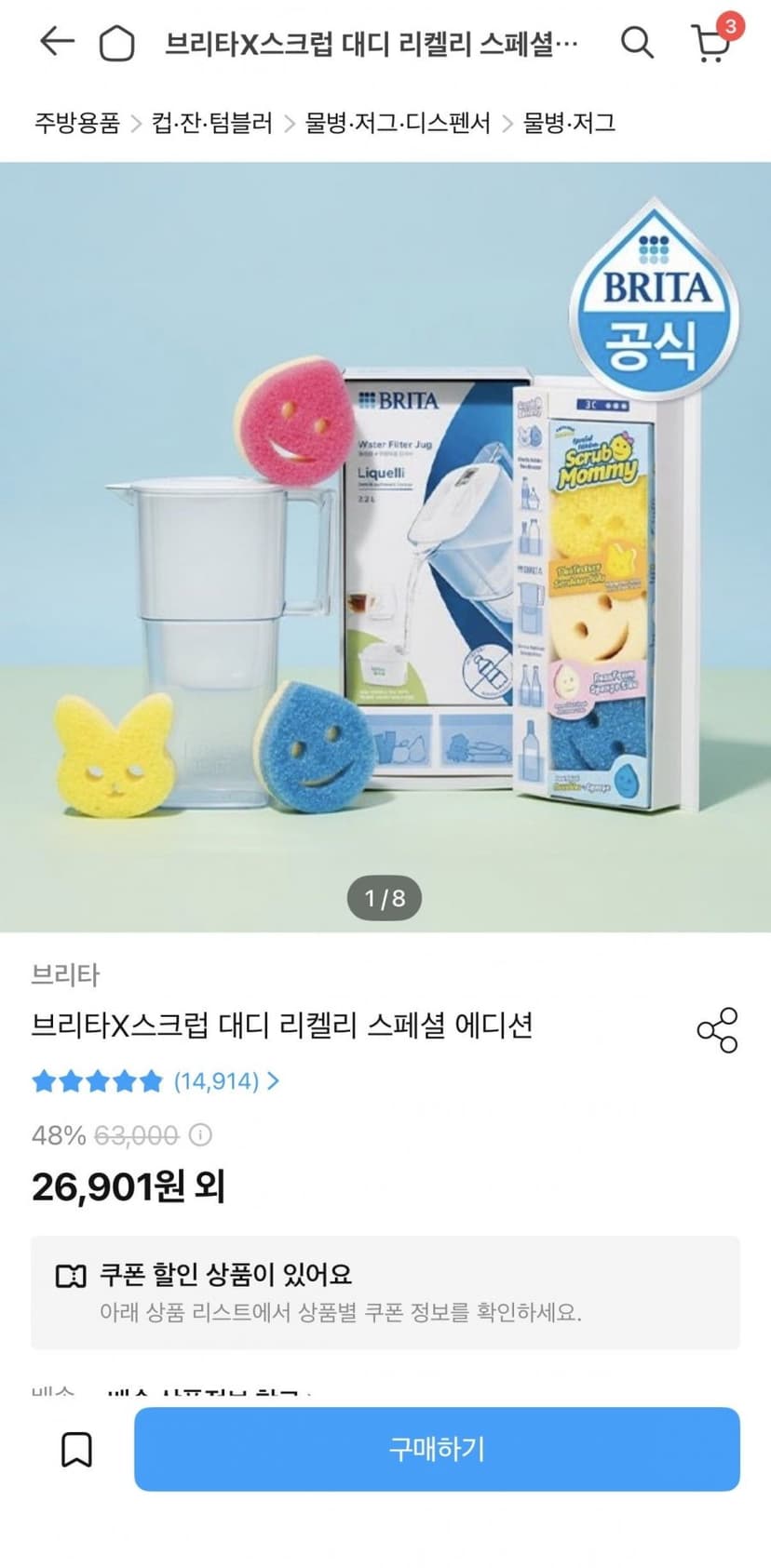The image size is (771, 1568).
Task: Open the 컵·잔·텀블러 breadcrumb category
Action: (x=212, y=123)
